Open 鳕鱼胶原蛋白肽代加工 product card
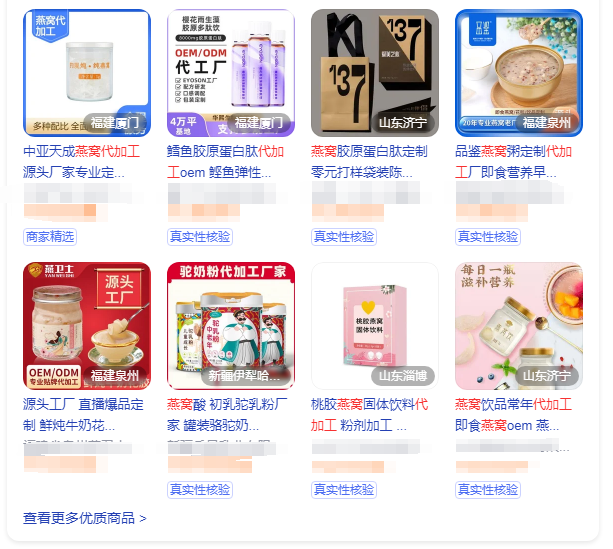The height and width of the screenshot is (549, 613). [x=230, y=73]
